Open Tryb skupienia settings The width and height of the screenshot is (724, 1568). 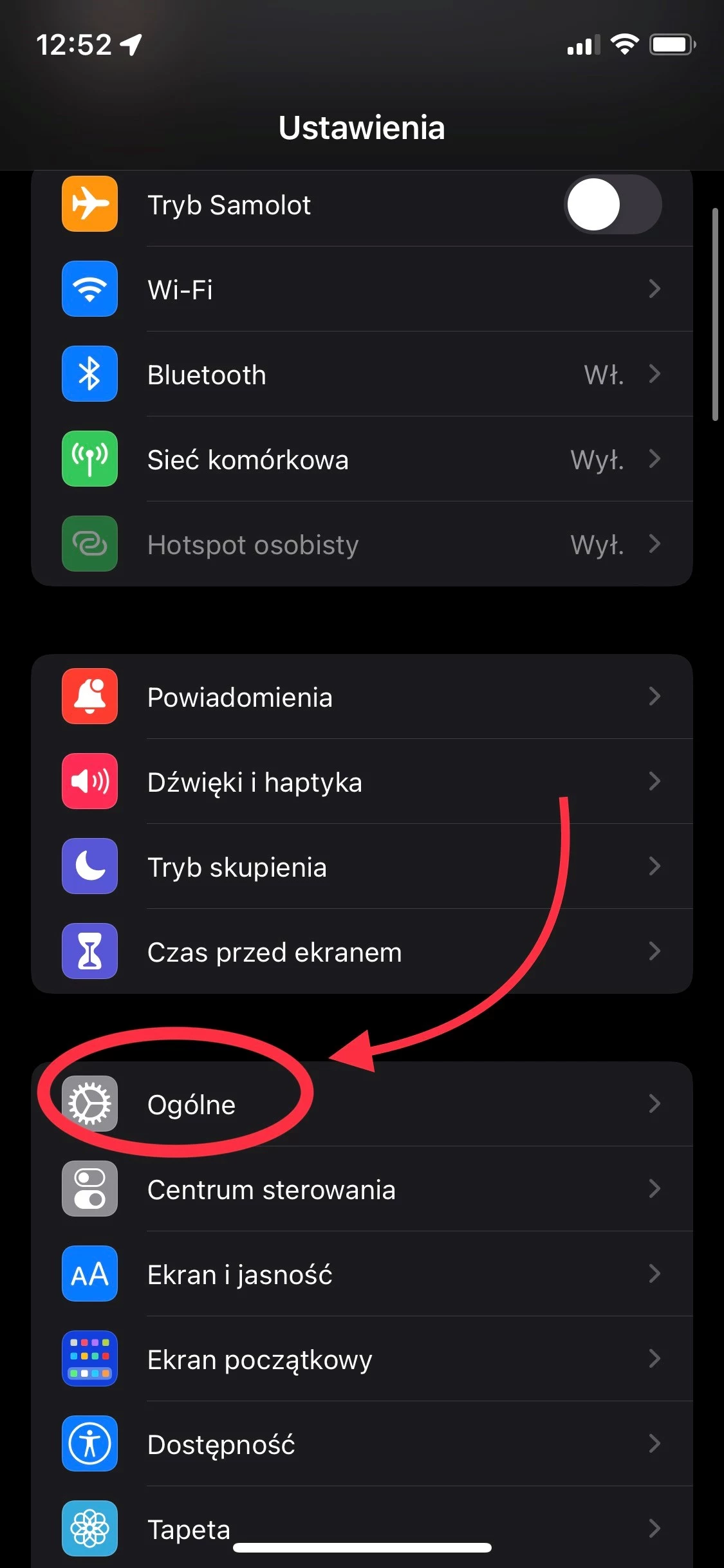coord(362,866)
